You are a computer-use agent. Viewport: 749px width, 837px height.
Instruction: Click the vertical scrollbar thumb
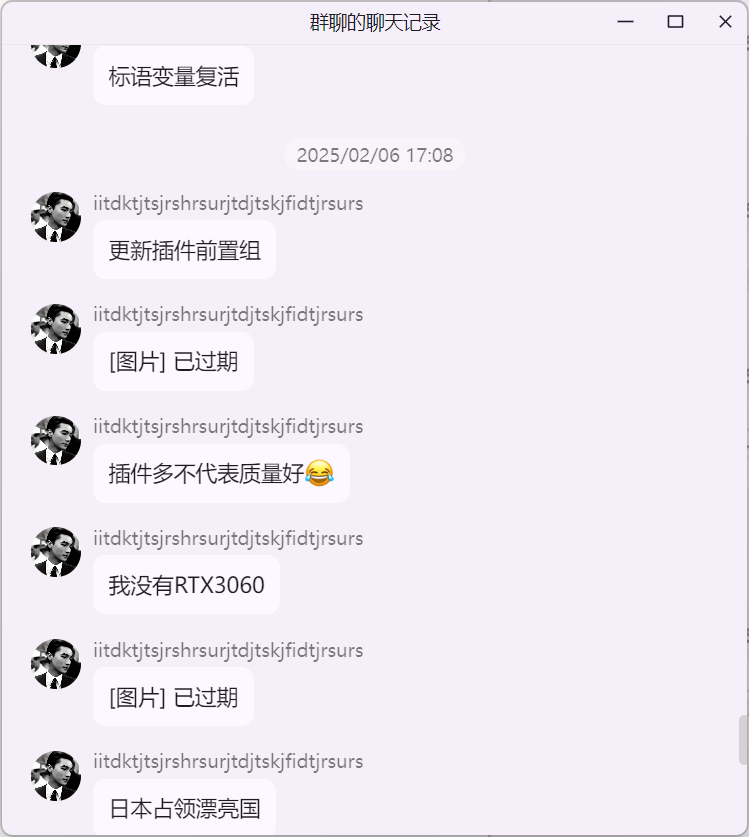743,740
